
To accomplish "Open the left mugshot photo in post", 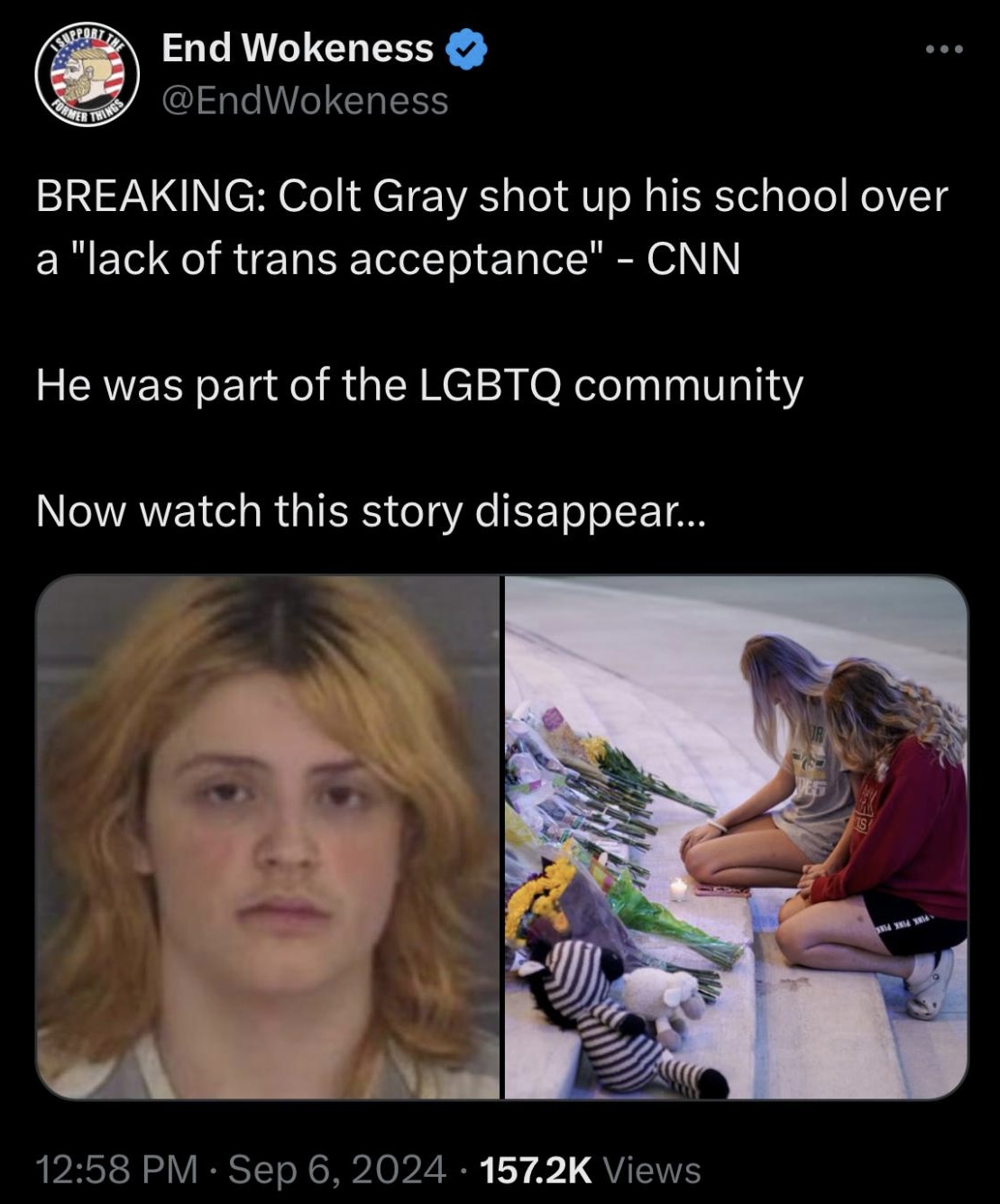I will [x=268, y=837].
